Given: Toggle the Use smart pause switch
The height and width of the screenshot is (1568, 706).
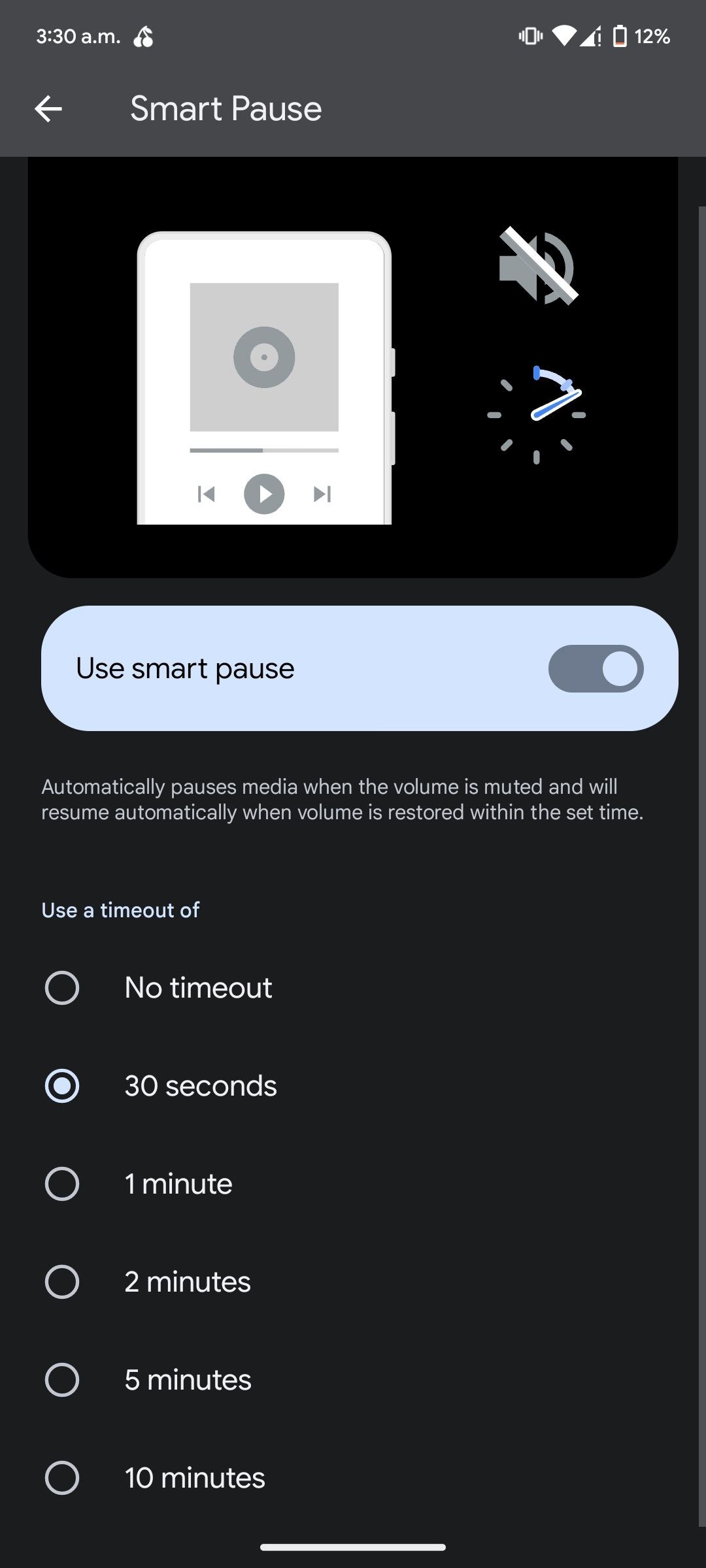Looking at the screenshot, I should pyautogui.click(x=596, y=668).
